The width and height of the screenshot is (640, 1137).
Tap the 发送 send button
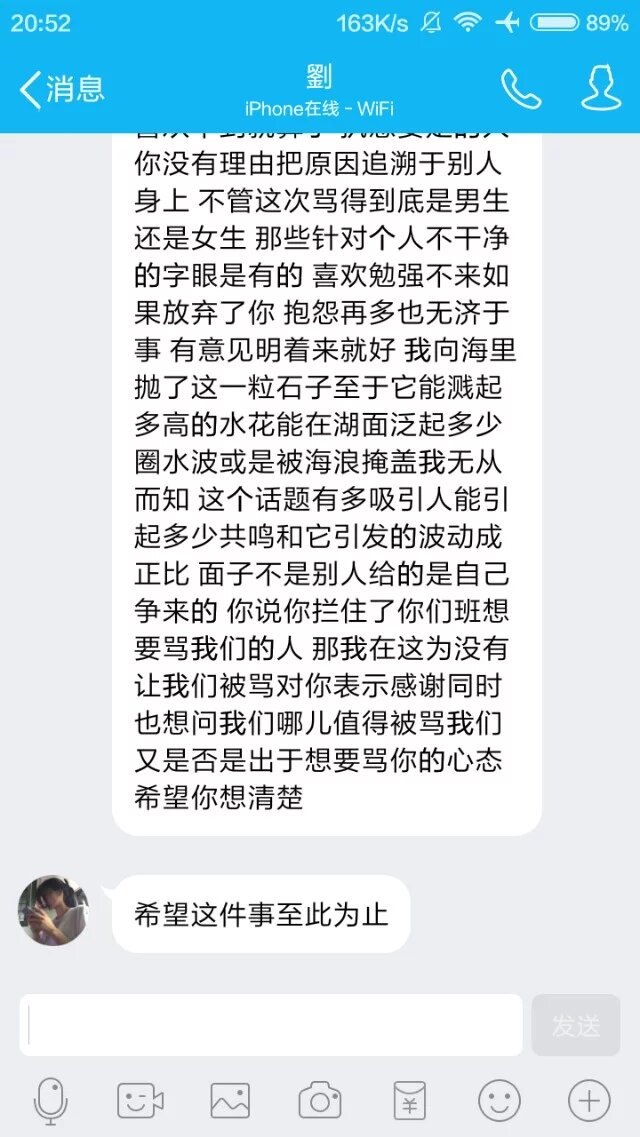click(576, 1025)
